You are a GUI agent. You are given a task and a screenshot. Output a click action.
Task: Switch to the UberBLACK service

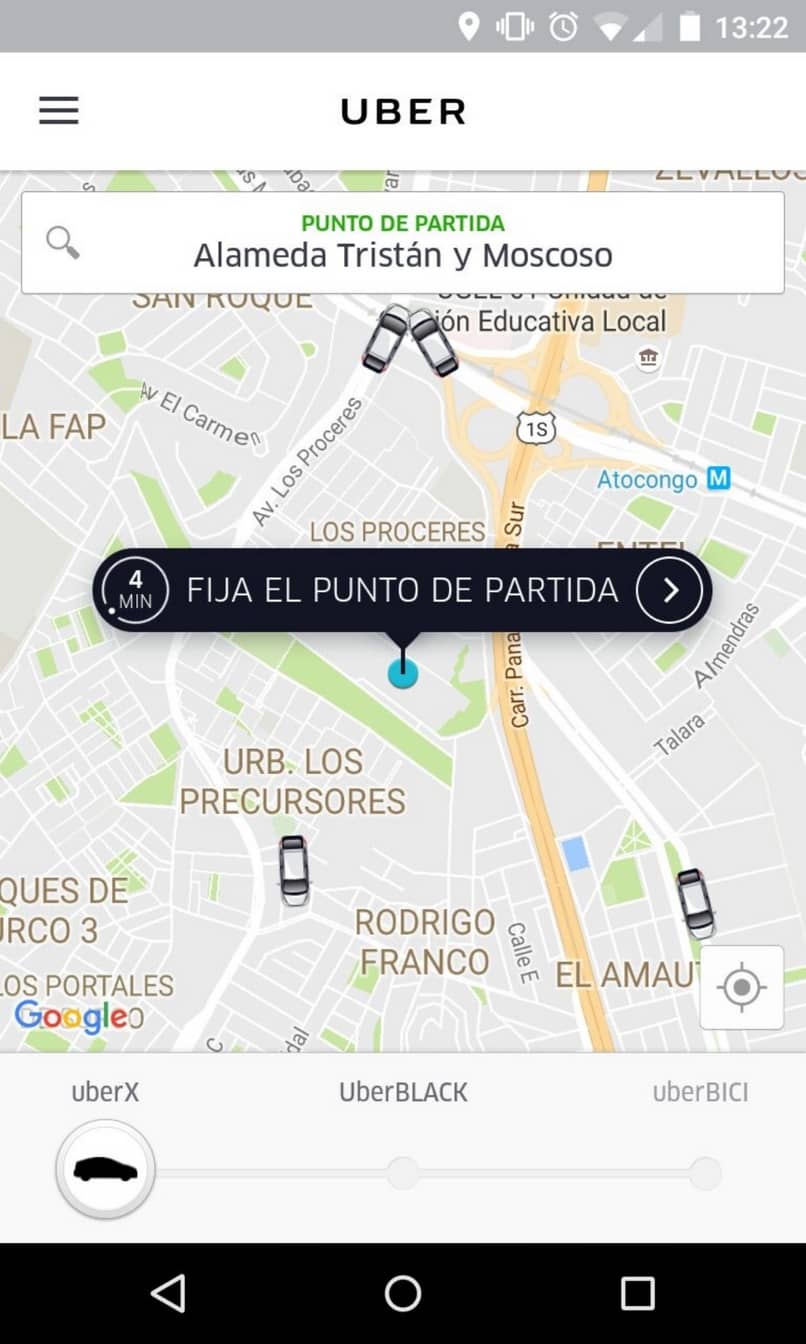click(x=403, y=1172)
